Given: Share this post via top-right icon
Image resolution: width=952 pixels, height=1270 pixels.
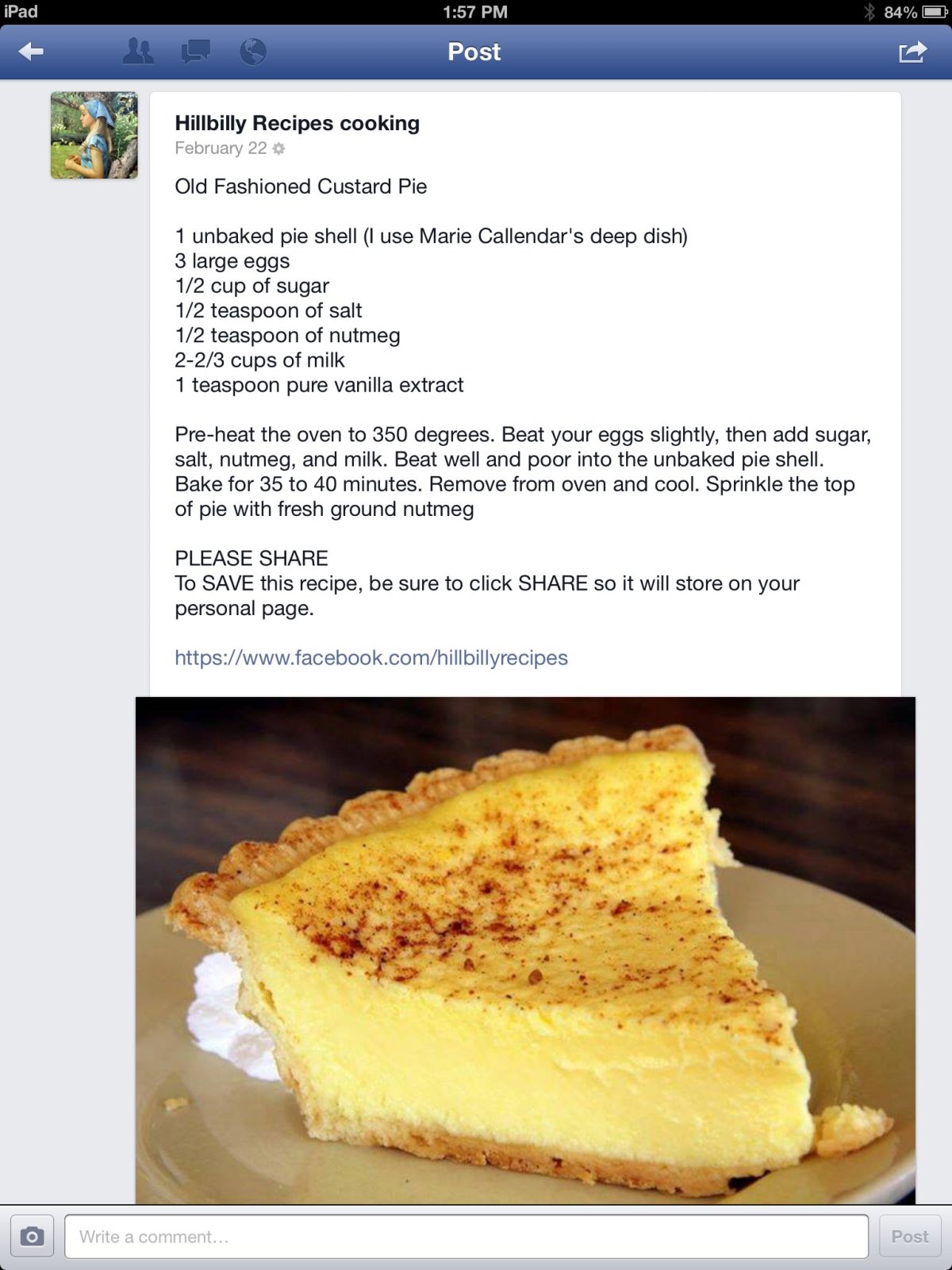Looking at the screenshot, I should 912,52.
